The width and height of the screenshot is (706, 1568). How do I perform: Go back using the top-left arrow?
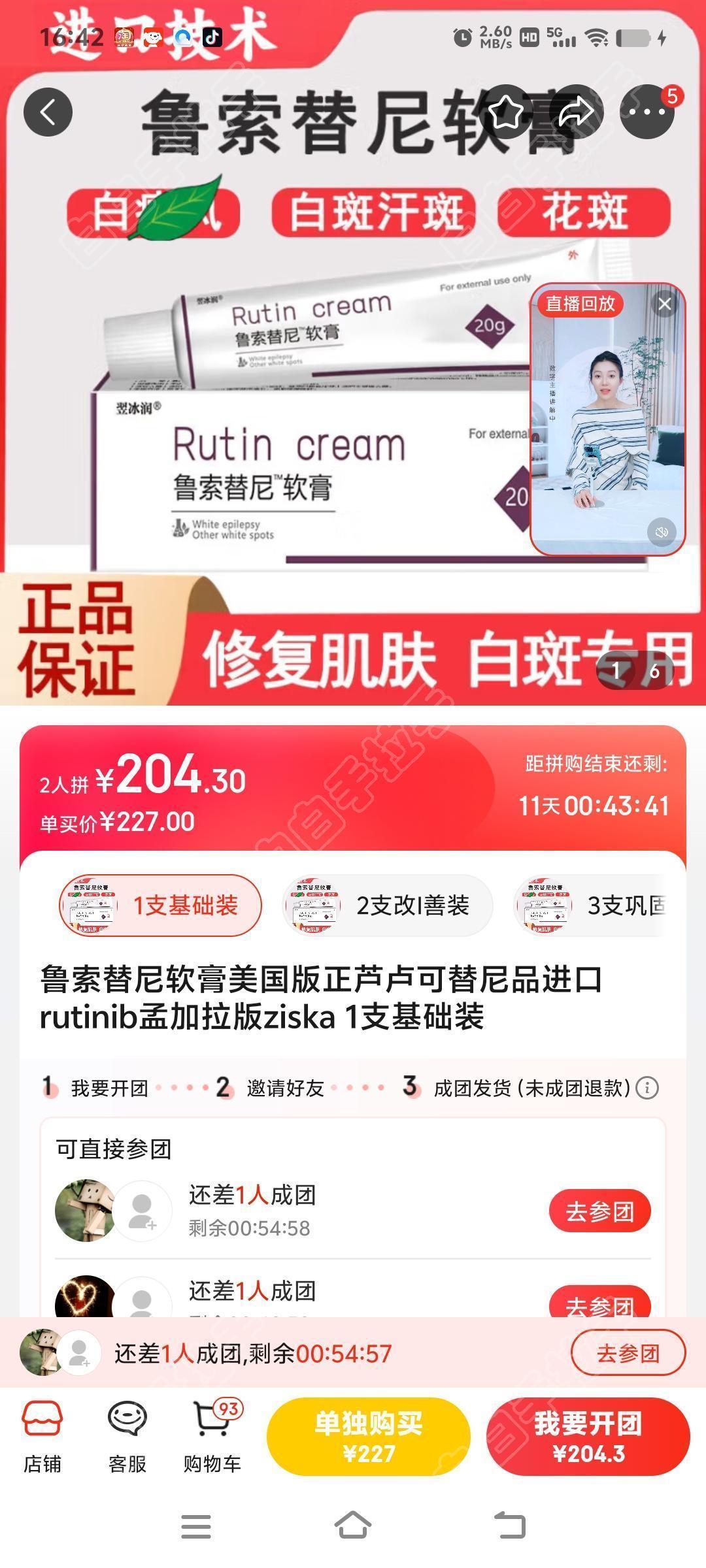pos(48,112)
